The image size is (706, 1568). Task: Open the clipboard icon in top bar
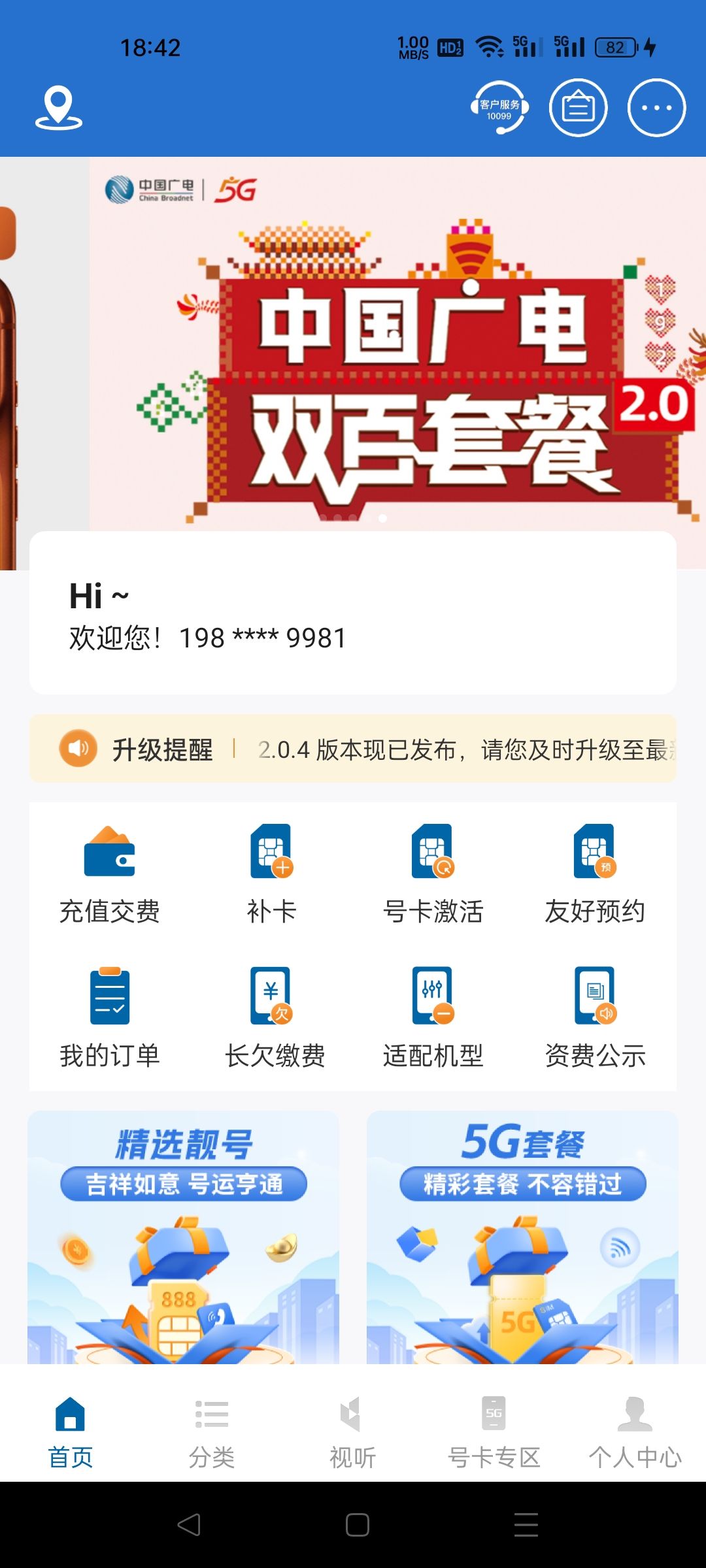tap(578, 108)
